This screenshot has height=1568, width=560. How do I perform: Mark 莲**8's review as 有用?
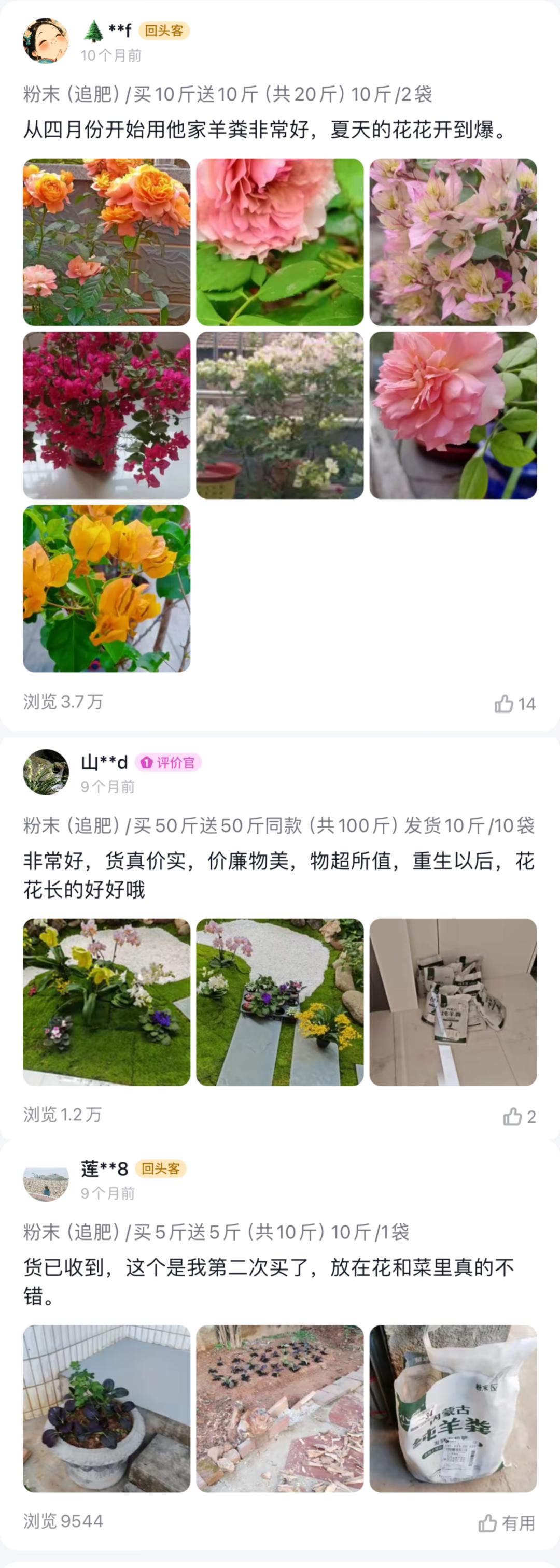pos(507,1523)
